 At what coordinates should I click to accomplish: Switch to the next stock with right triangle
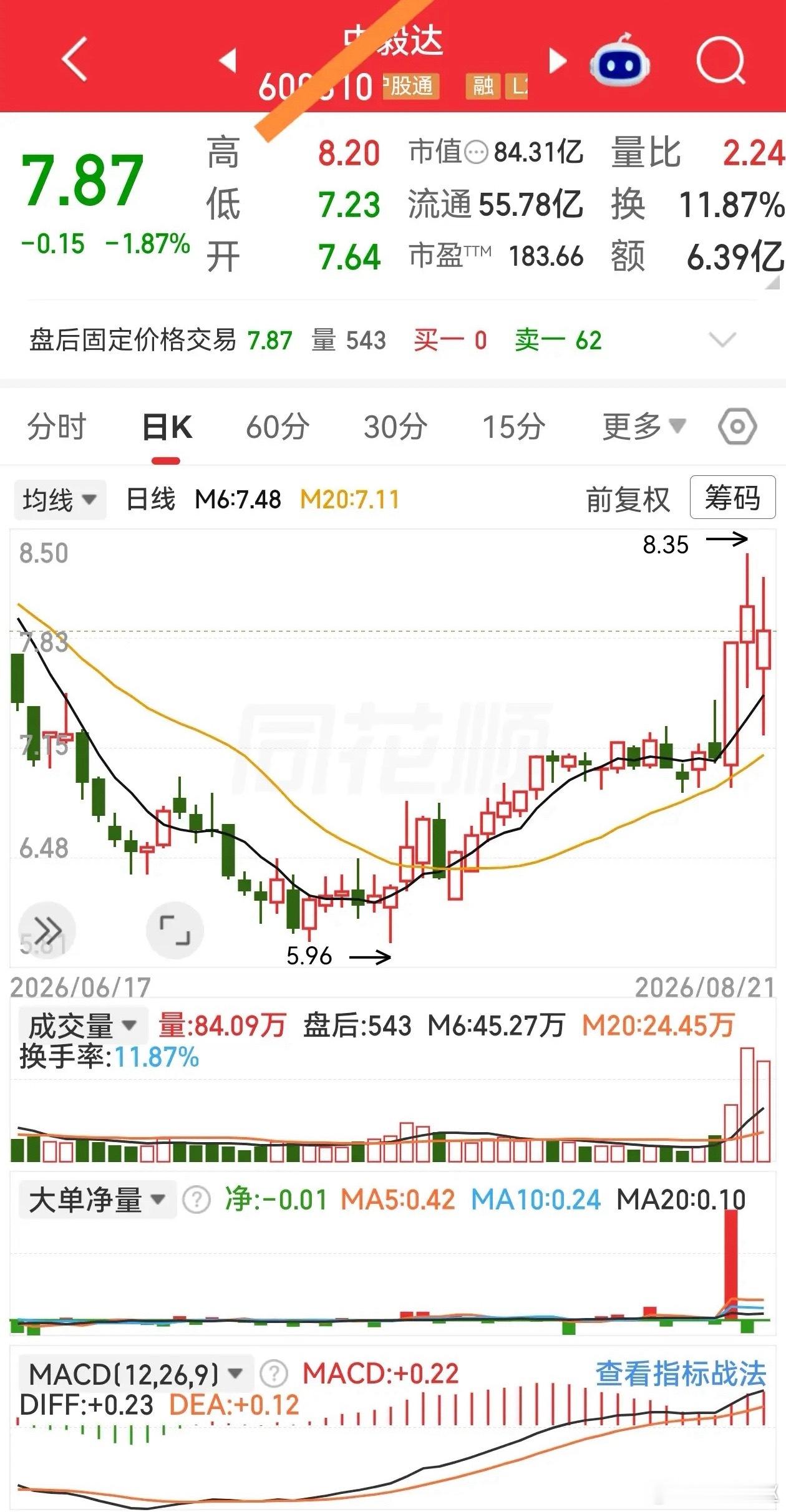click(x=557, y=61)
